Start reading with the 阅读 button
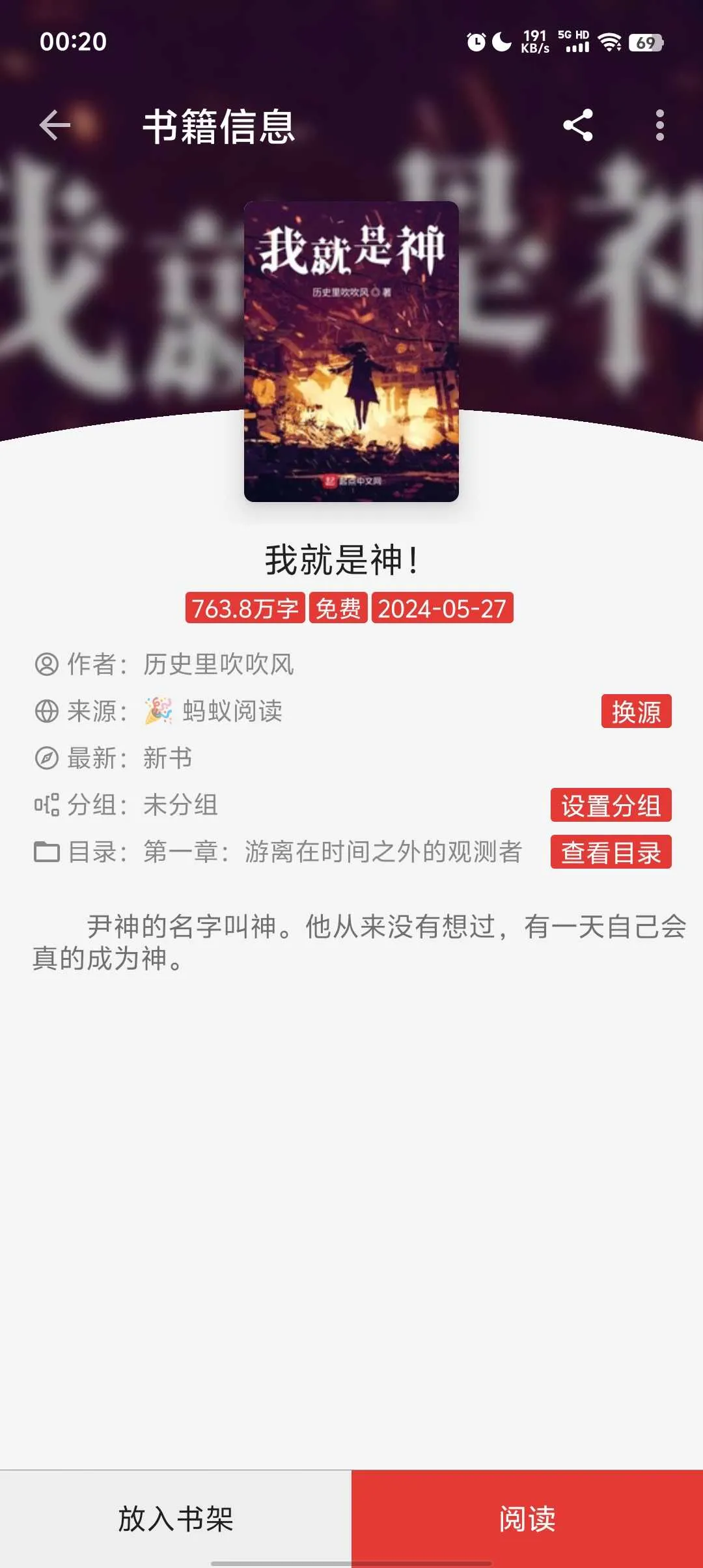 (x=527, y=1519)
